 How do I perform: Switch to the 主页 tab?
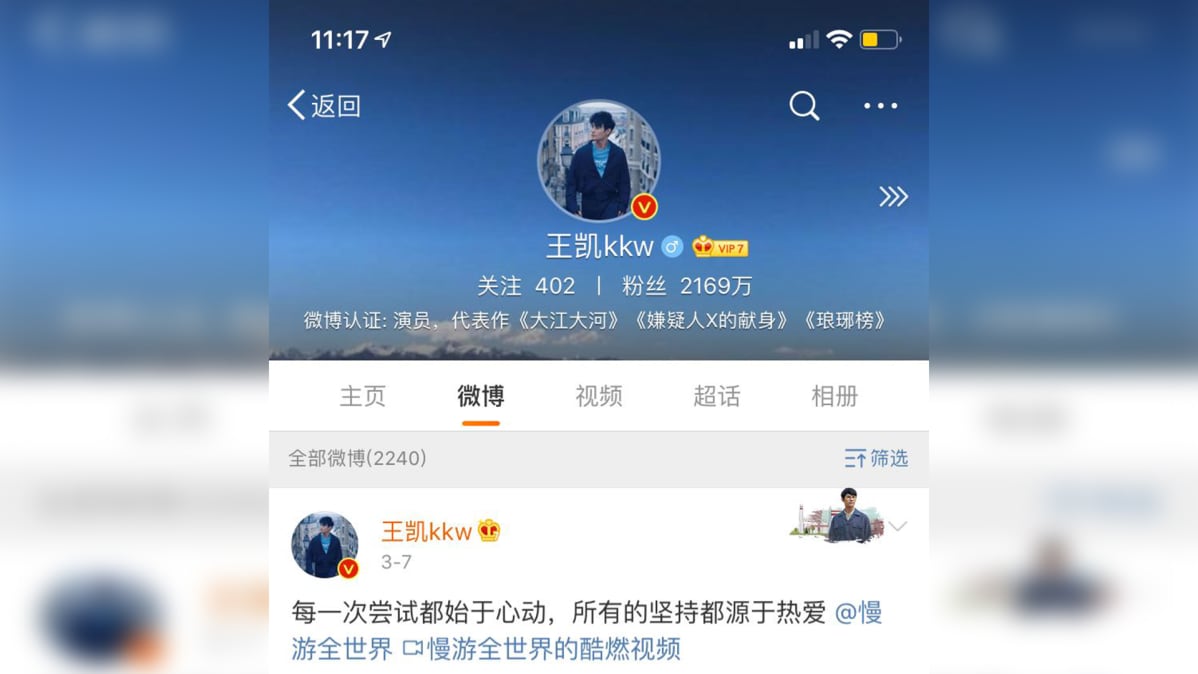click(362, 396)
